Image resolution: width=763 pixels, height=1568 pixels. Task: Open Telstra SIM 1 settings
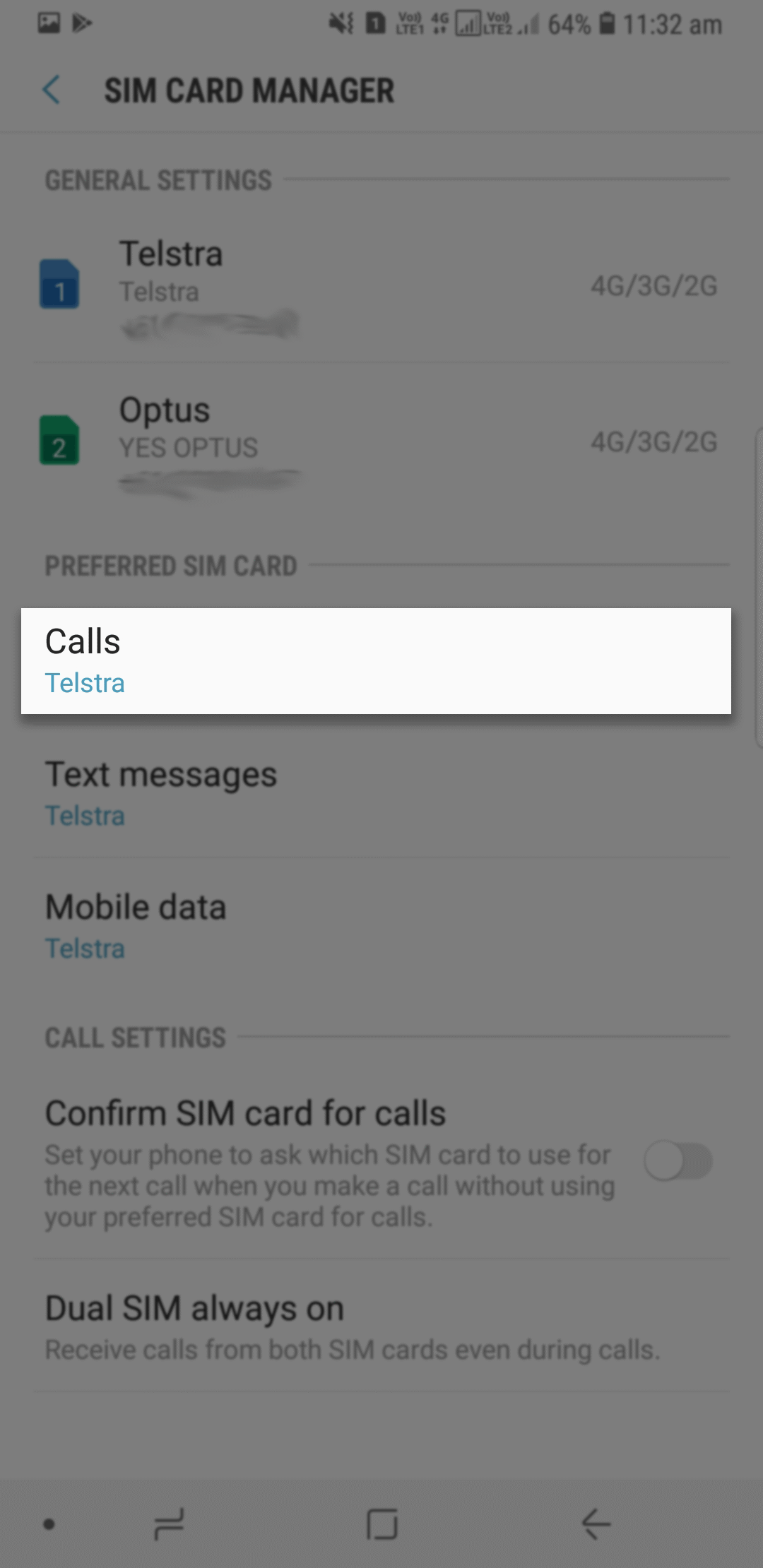tap(381, 285)
